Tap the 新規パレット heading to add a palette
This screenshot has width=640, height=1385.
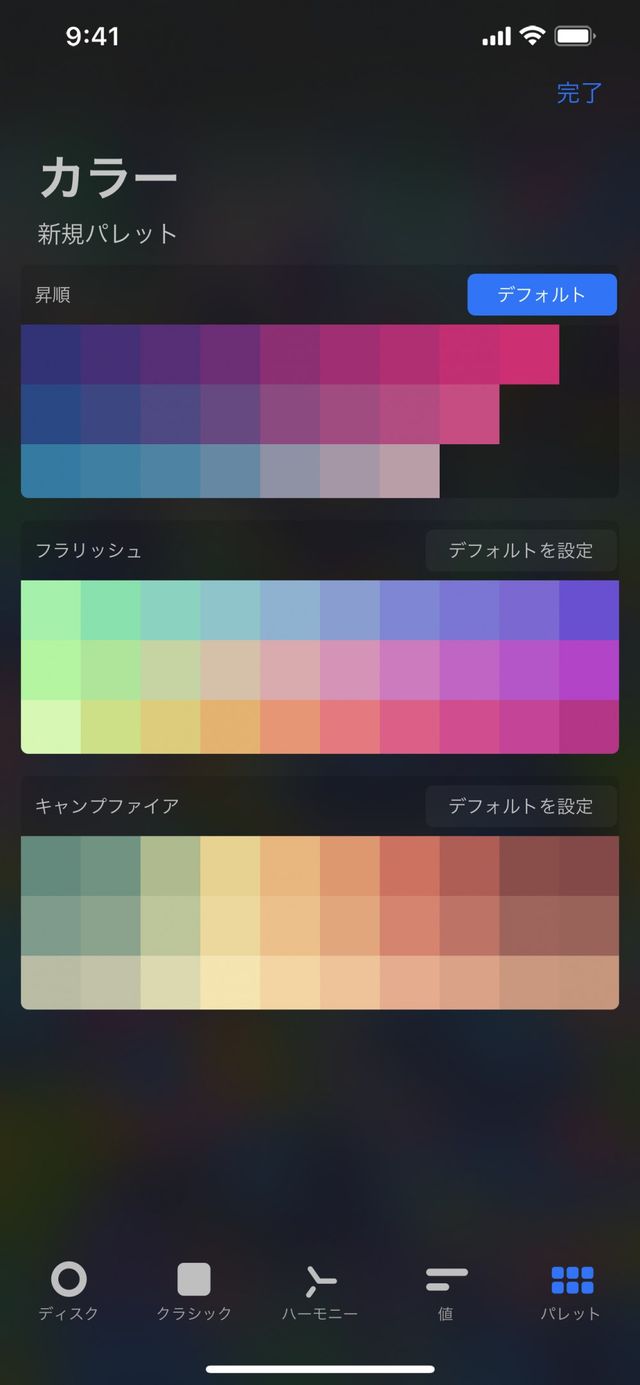[x=108, y=234]
